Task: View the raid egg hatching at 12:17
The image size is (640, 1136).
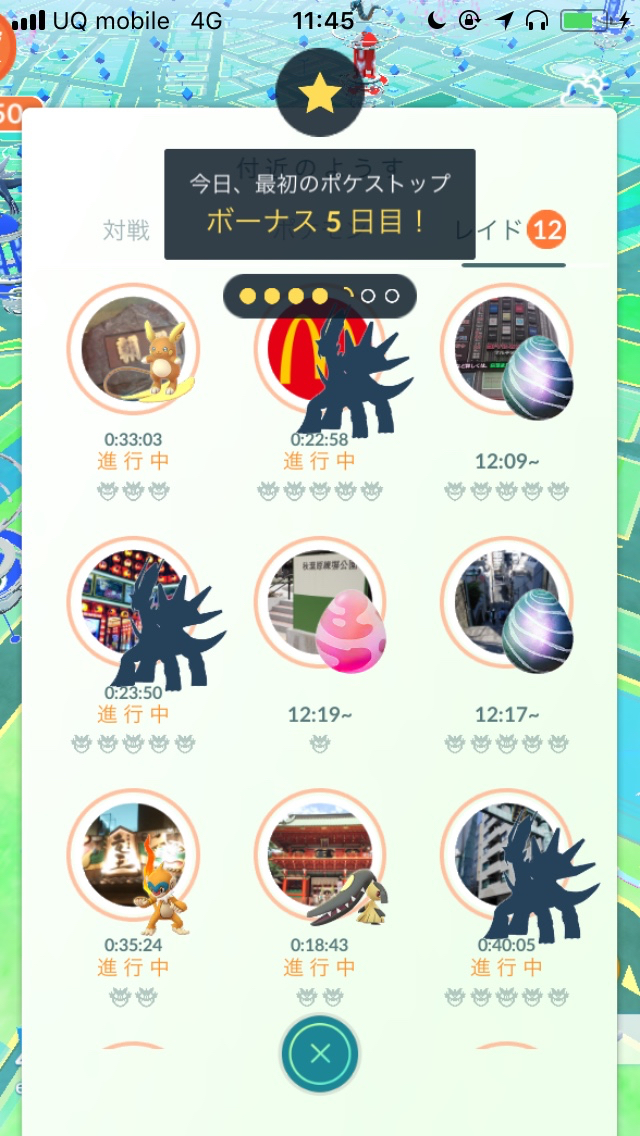Action: (x=507, y=603)
